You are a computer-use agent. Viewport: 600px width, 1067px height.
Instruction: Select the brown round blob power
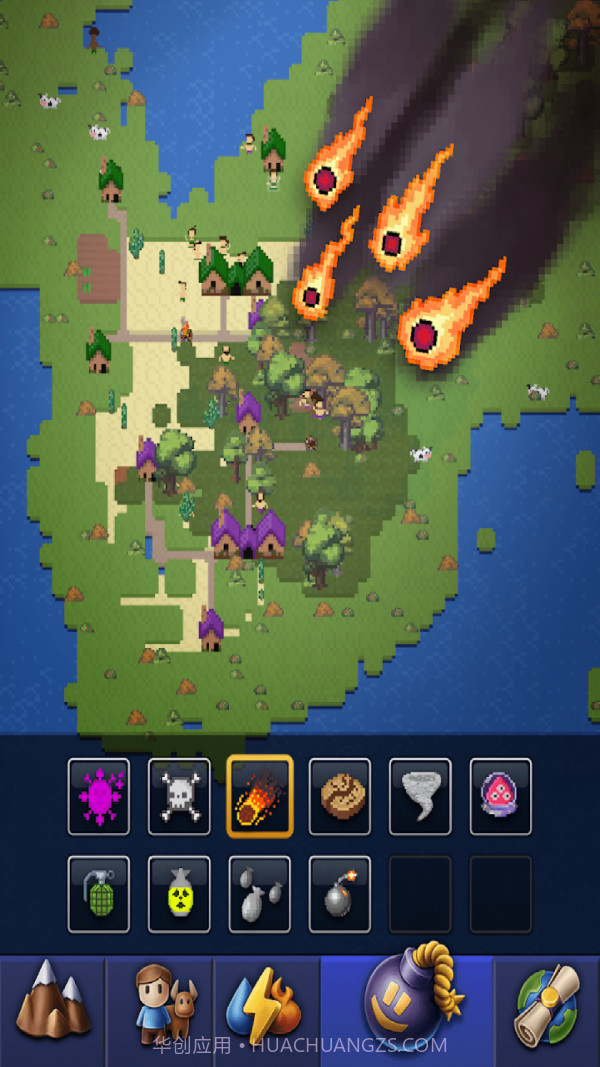[x=340, y=796]
